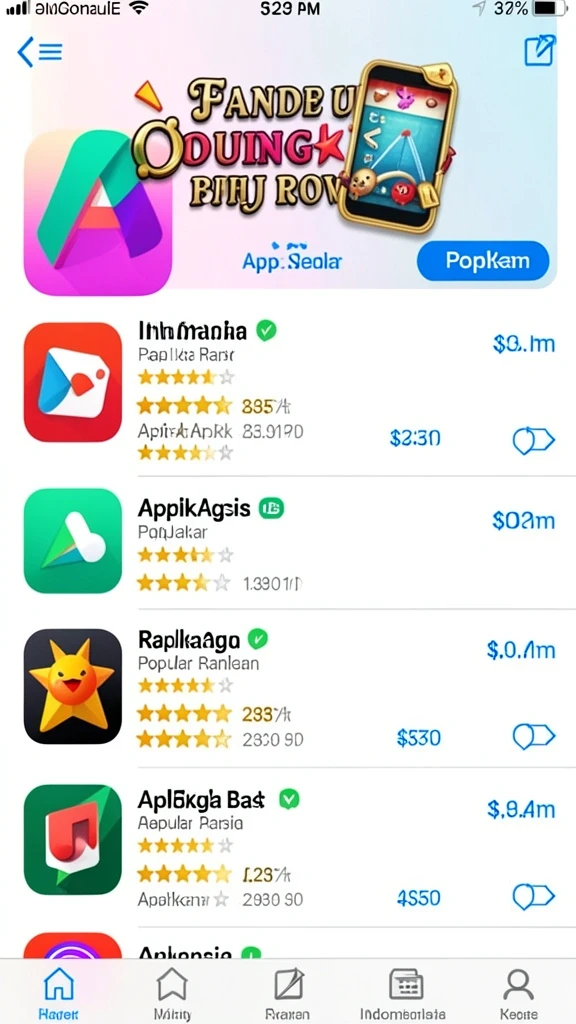
Task: Open the bottom tab with the pencil icon
Action: click(287, 993)
